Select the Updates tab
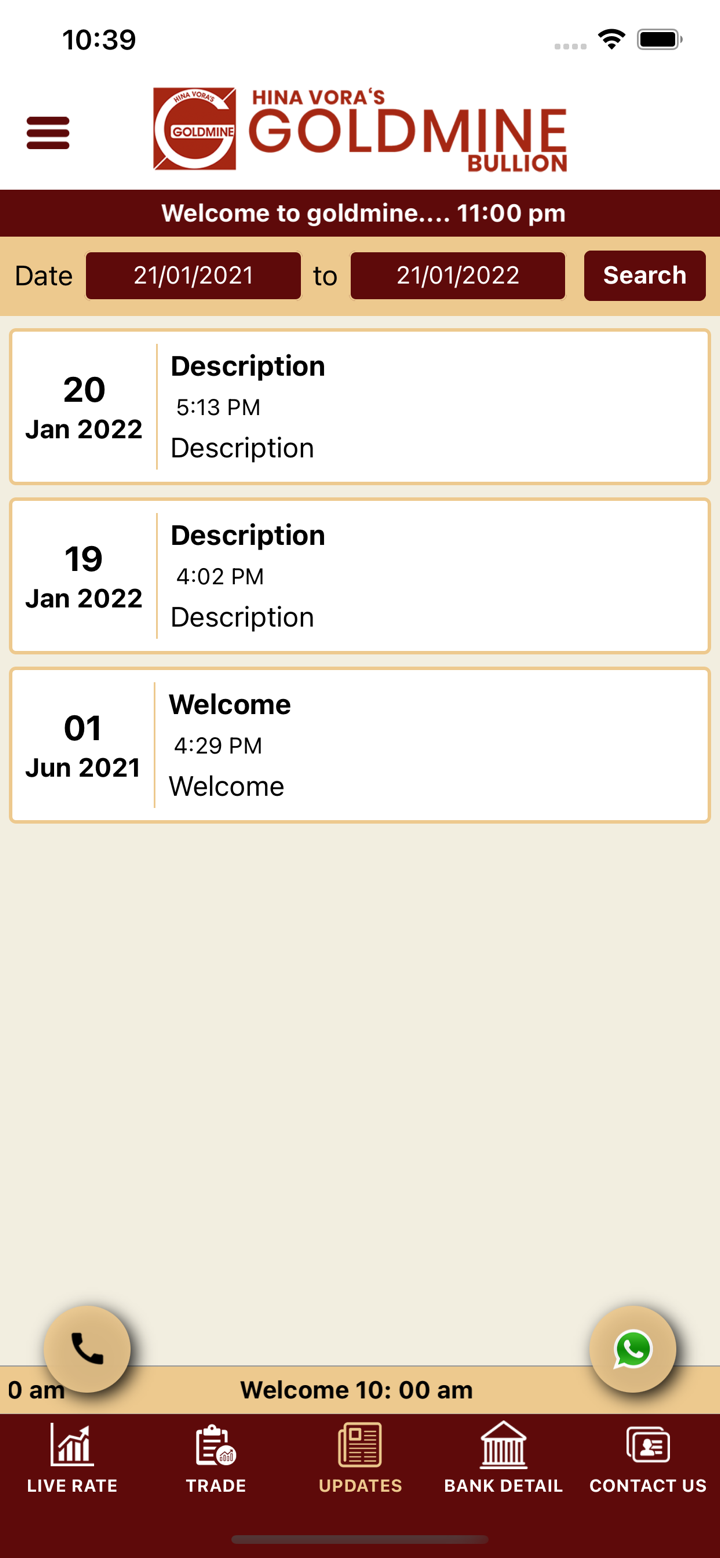Image resolution: width=720 pixels, height=1558 pixels. coord(360,1460)
